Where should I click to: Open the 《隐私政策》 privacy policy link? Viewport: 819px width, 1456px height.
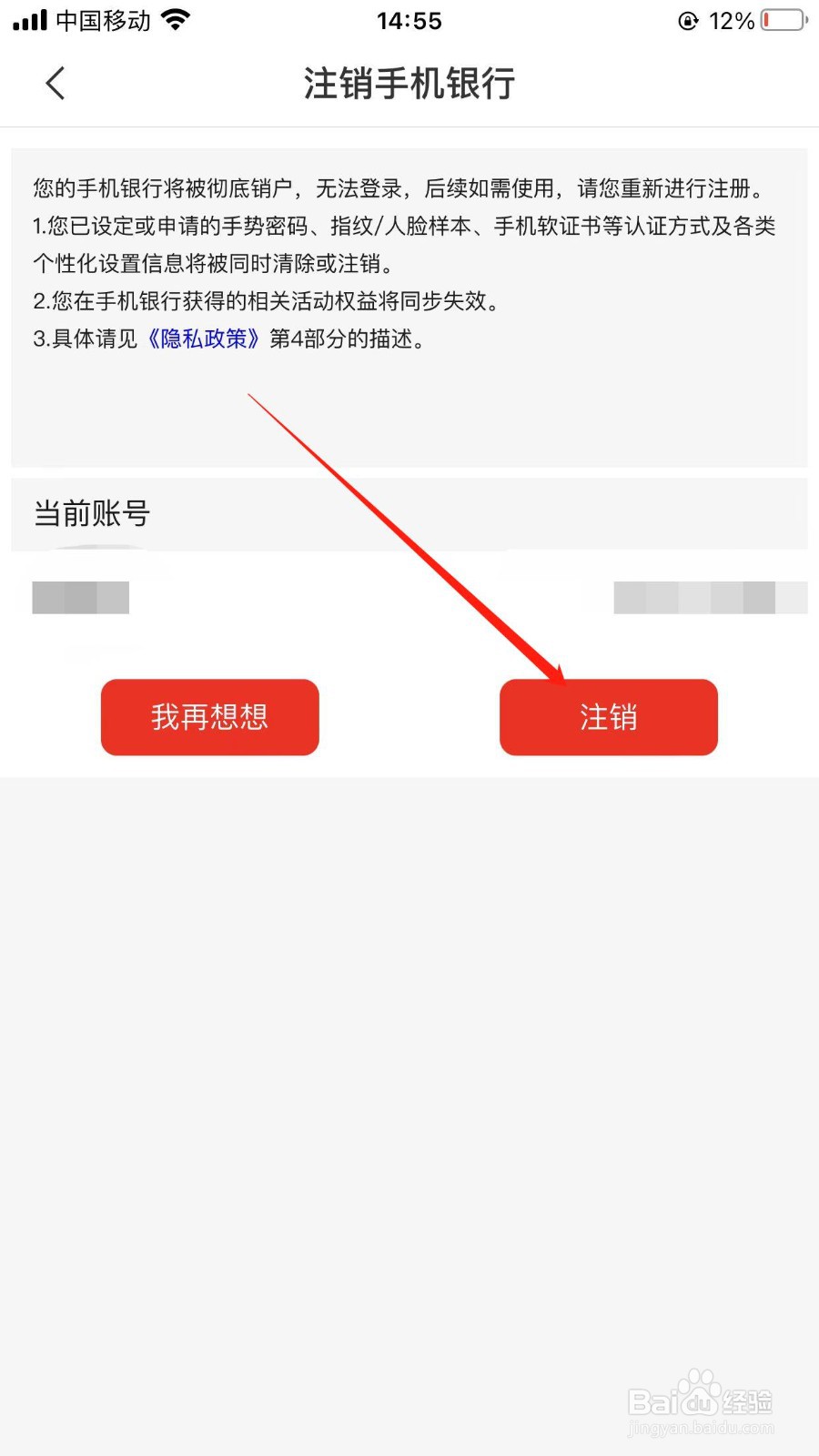pos(202,339)
